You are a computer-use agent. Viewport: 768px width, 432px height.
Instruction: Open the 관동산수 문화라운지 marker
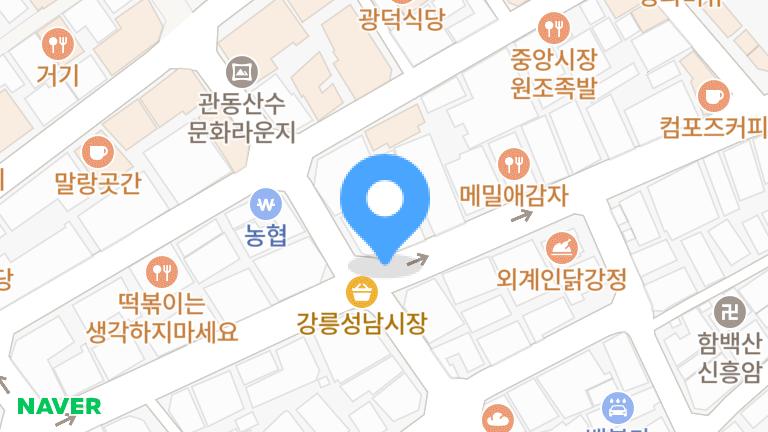242,71
